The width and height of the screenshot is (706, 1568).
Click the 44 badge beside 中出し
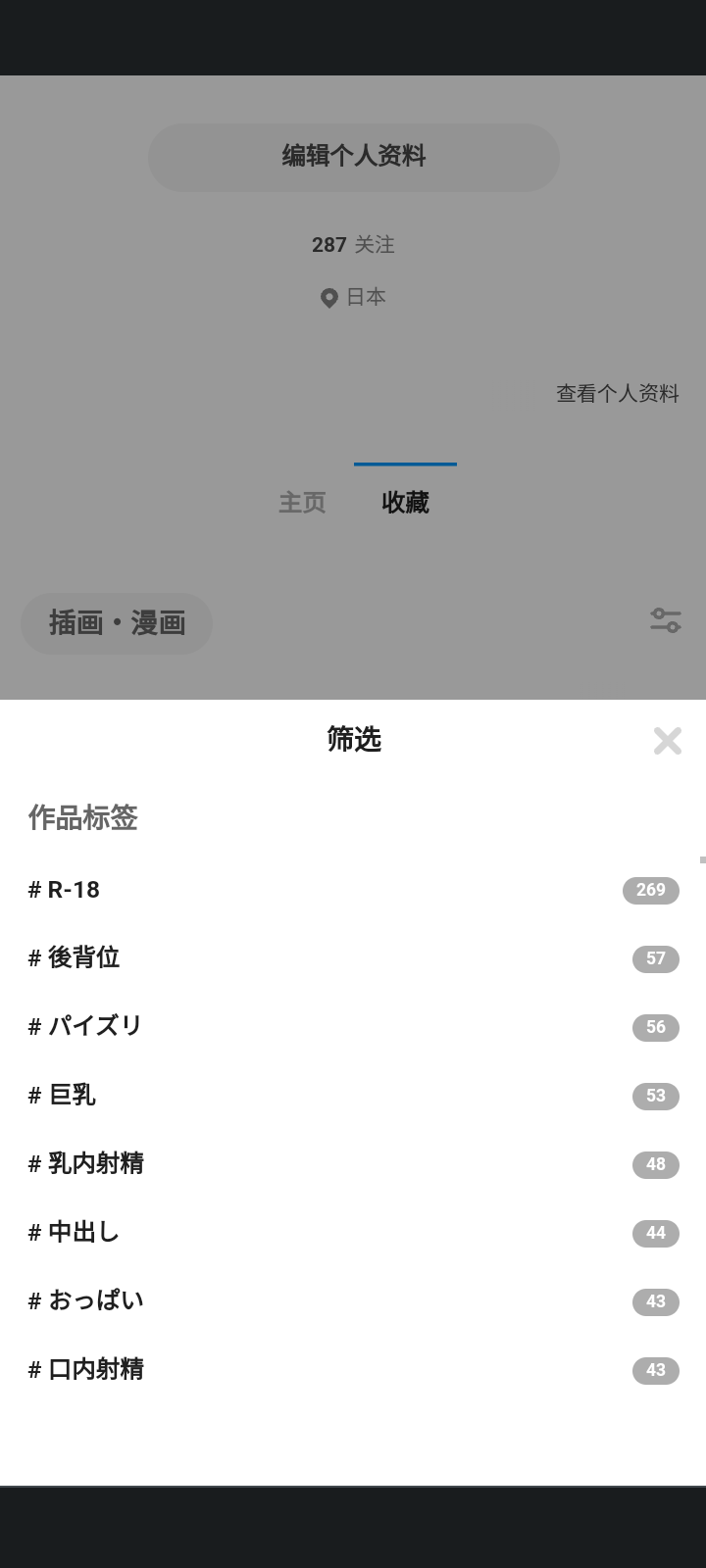point(654,1233)
